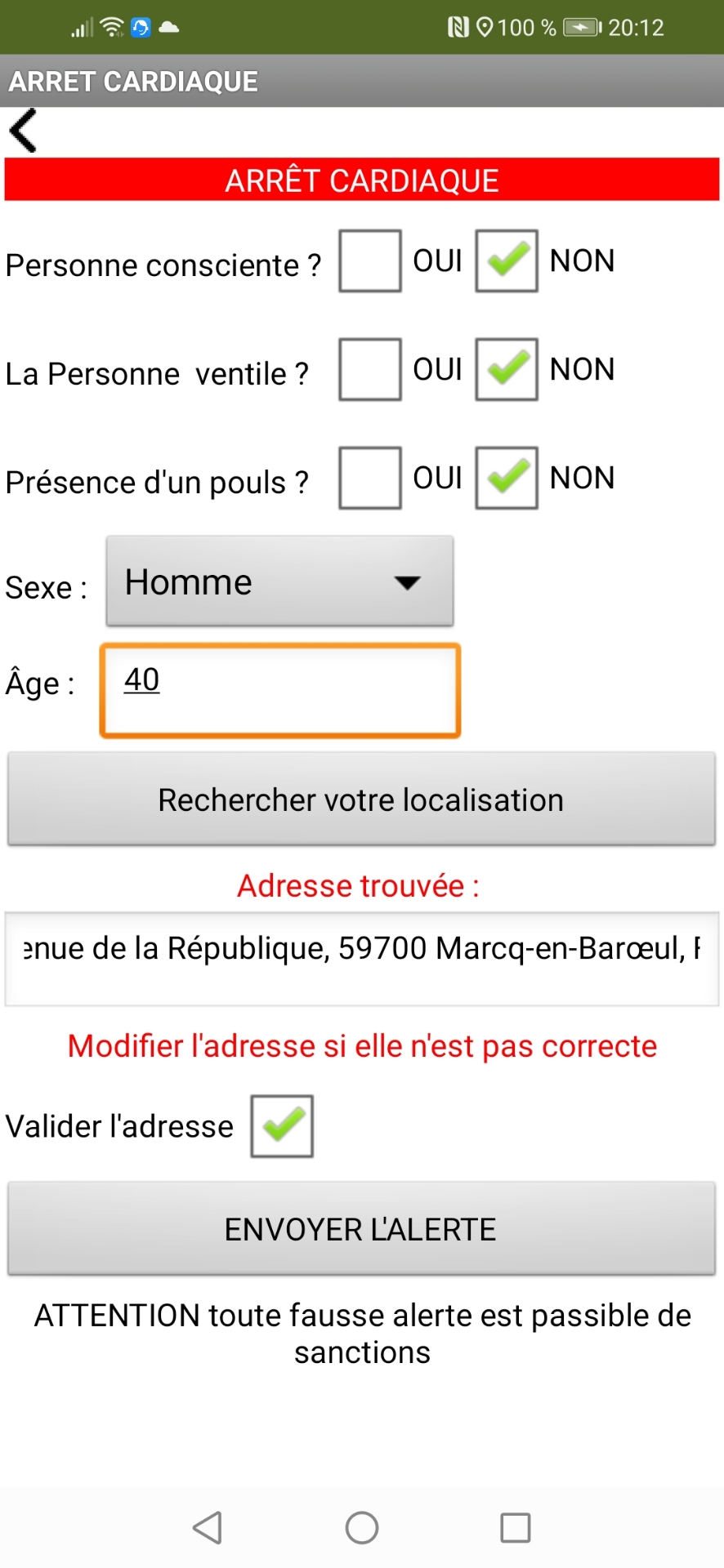
Task: Check OUI for Présence d'un pouls
Action: [370, 478]
